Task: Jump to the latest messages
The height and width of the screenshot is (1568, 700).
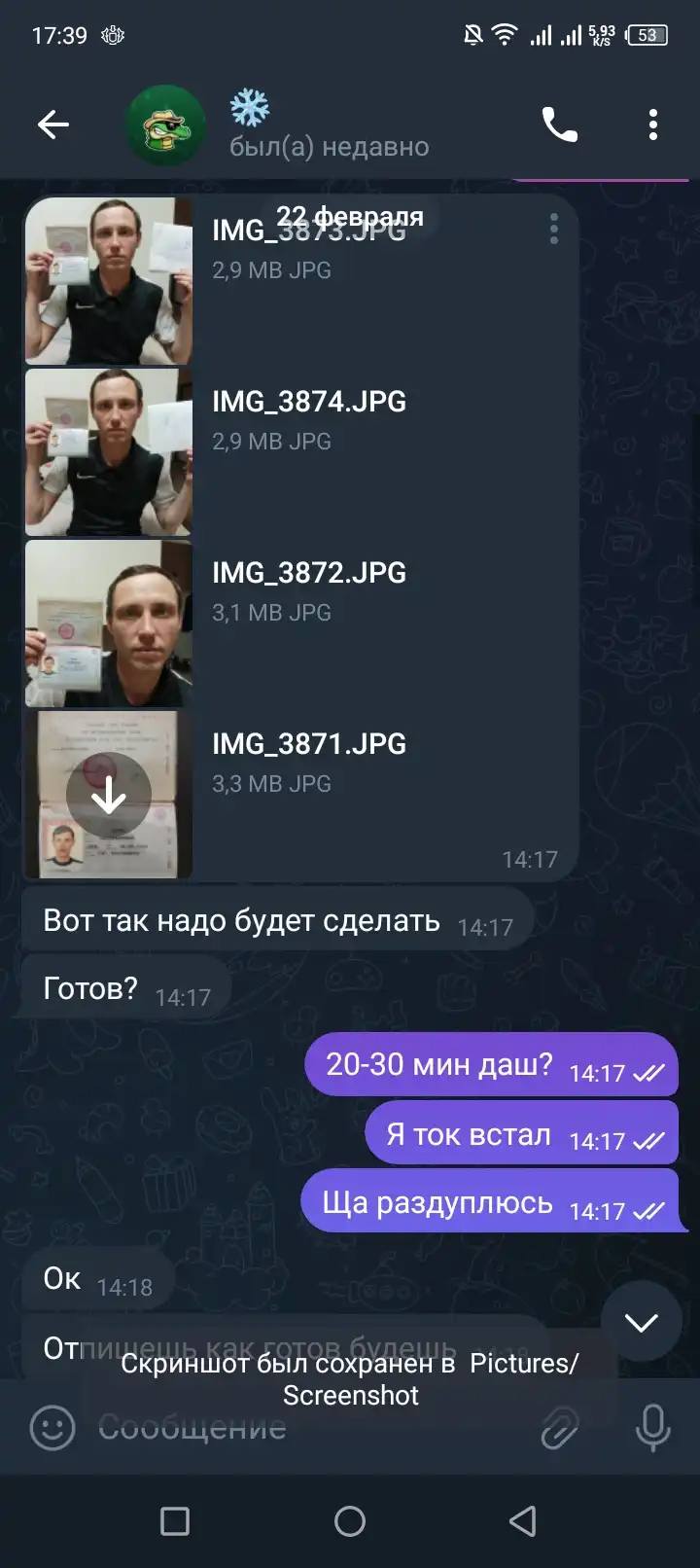Action: [x=641, y=1322]
